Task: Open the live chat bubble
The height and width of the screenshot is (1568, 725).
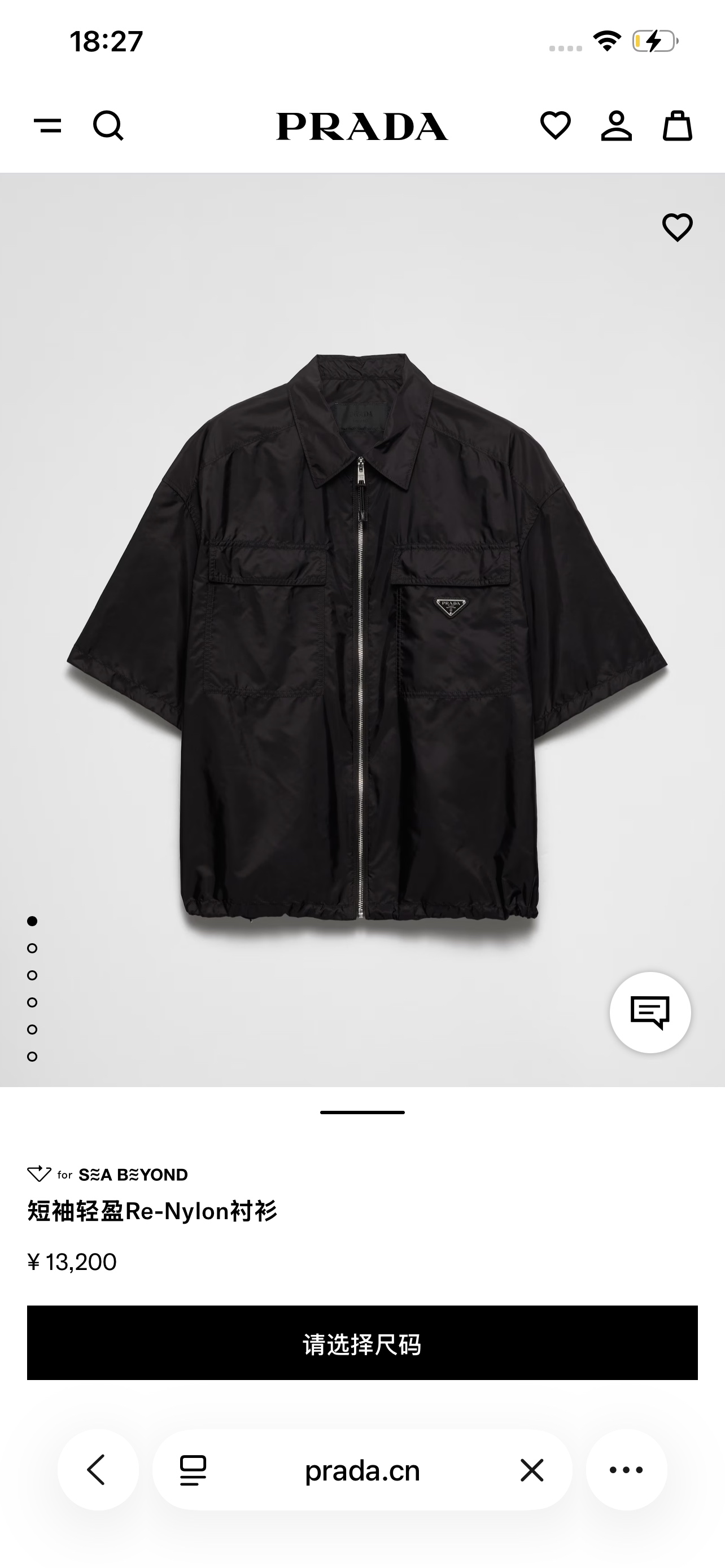Action: click(x=650, y=1012)
